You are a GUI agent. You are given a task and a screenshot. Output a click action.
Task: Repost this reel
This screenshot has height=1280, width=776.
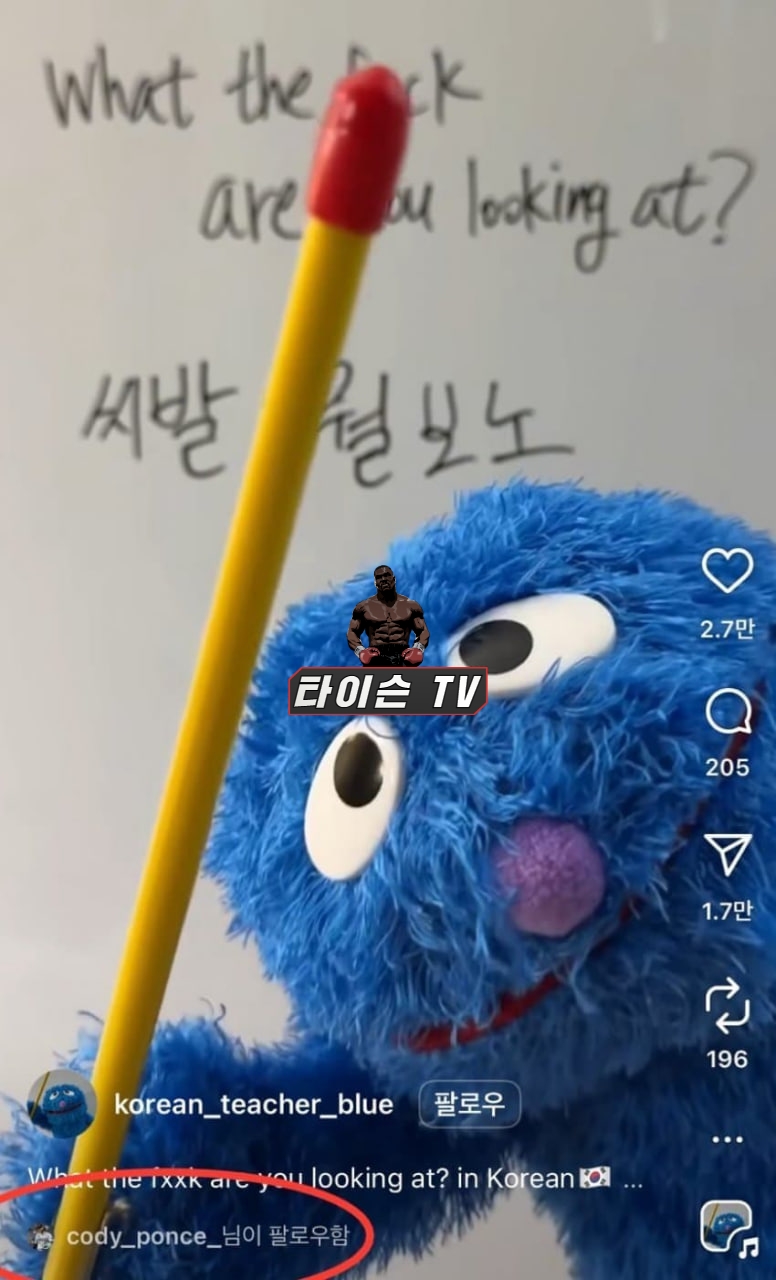tap(727, 1006)
